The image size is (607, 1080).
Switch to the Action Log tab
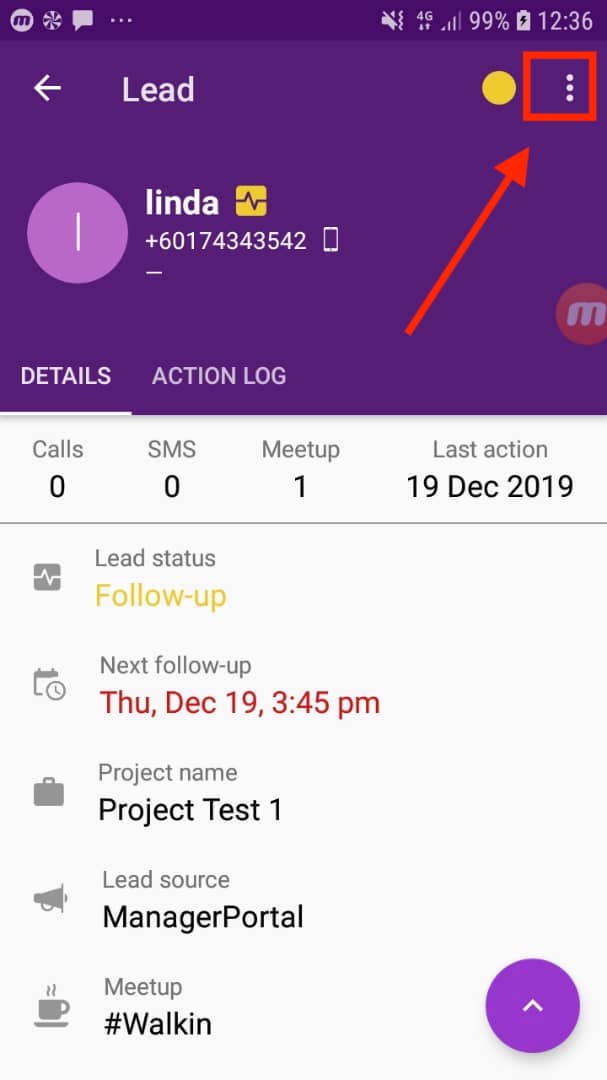(218, 376)
